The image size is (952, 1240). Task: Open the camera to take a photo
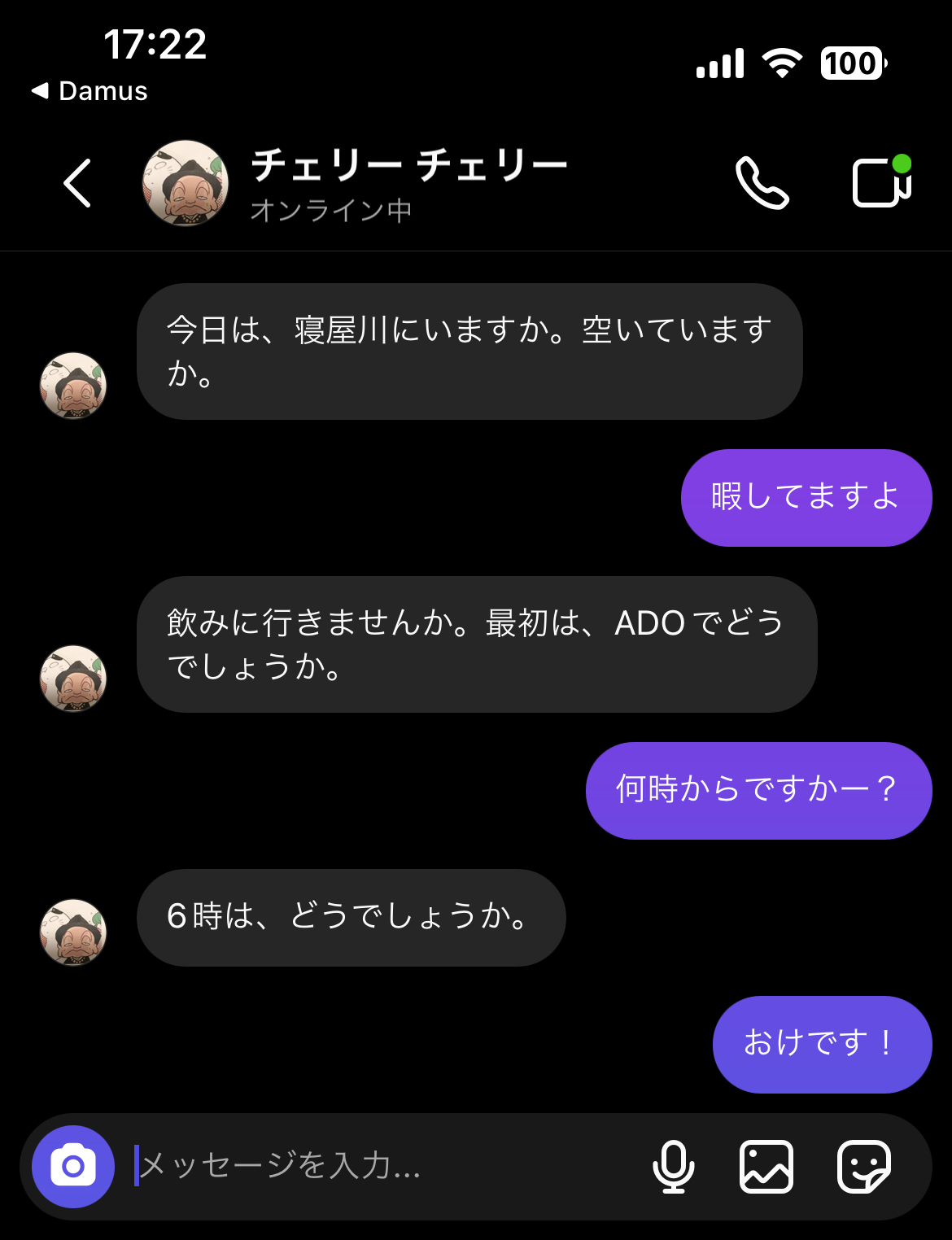pyautogui.click(x=73, y=1167)
